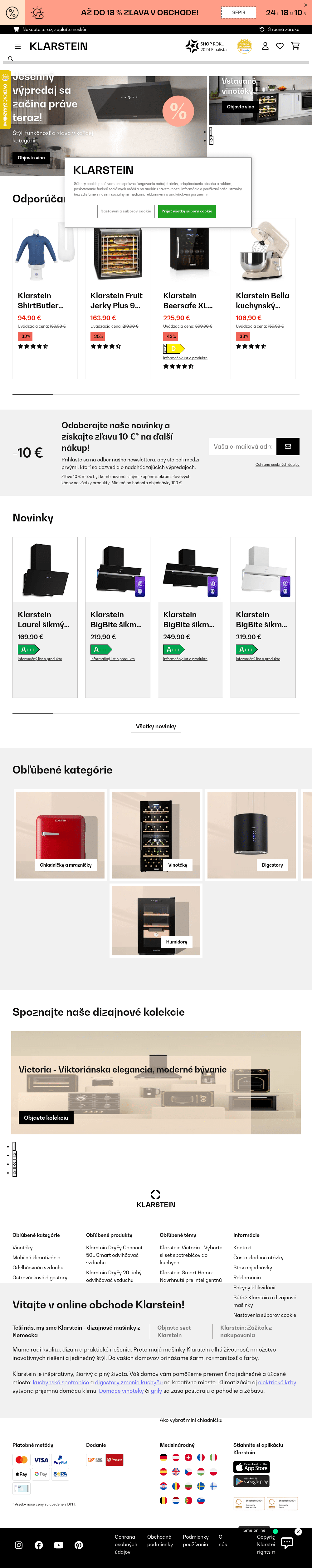Open the Ochrana osobných údajov link under newsletter
Image resolution: width=312 pixels, height=1568 pixels.
[x=277, y=465]
